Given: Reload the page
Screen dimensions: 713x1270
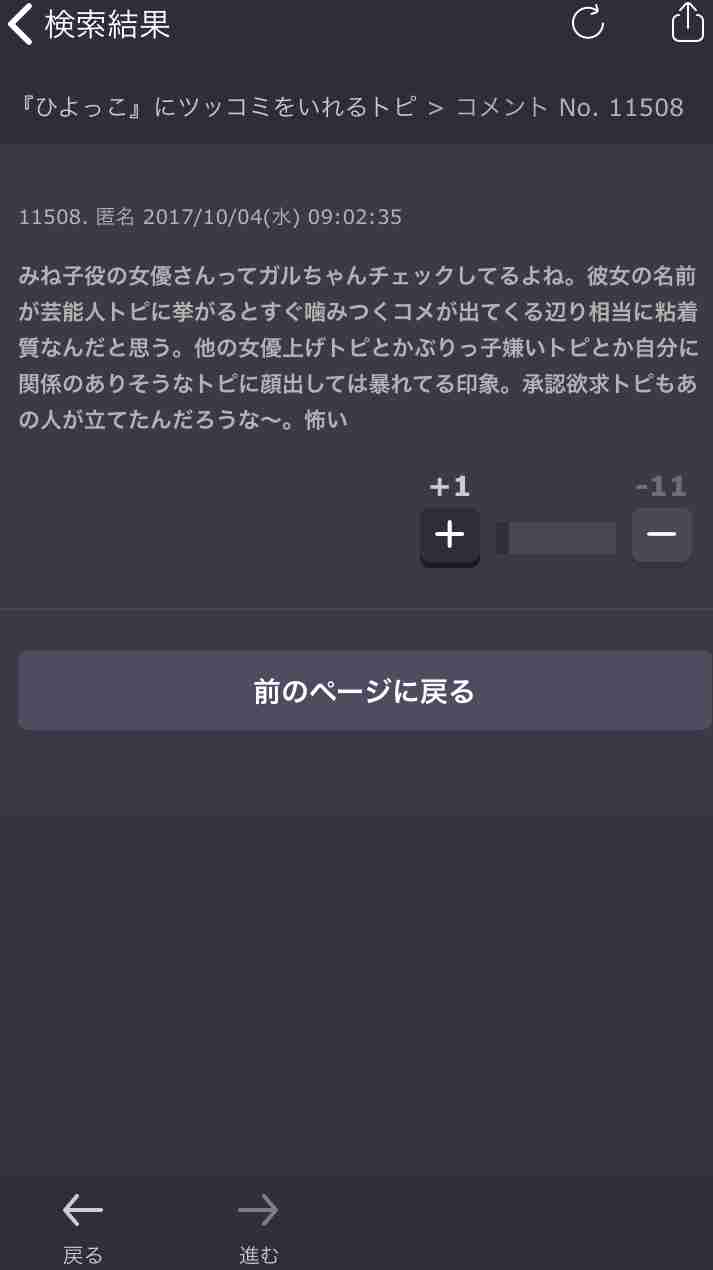Looking at the screenshot, I should point(588,23).
